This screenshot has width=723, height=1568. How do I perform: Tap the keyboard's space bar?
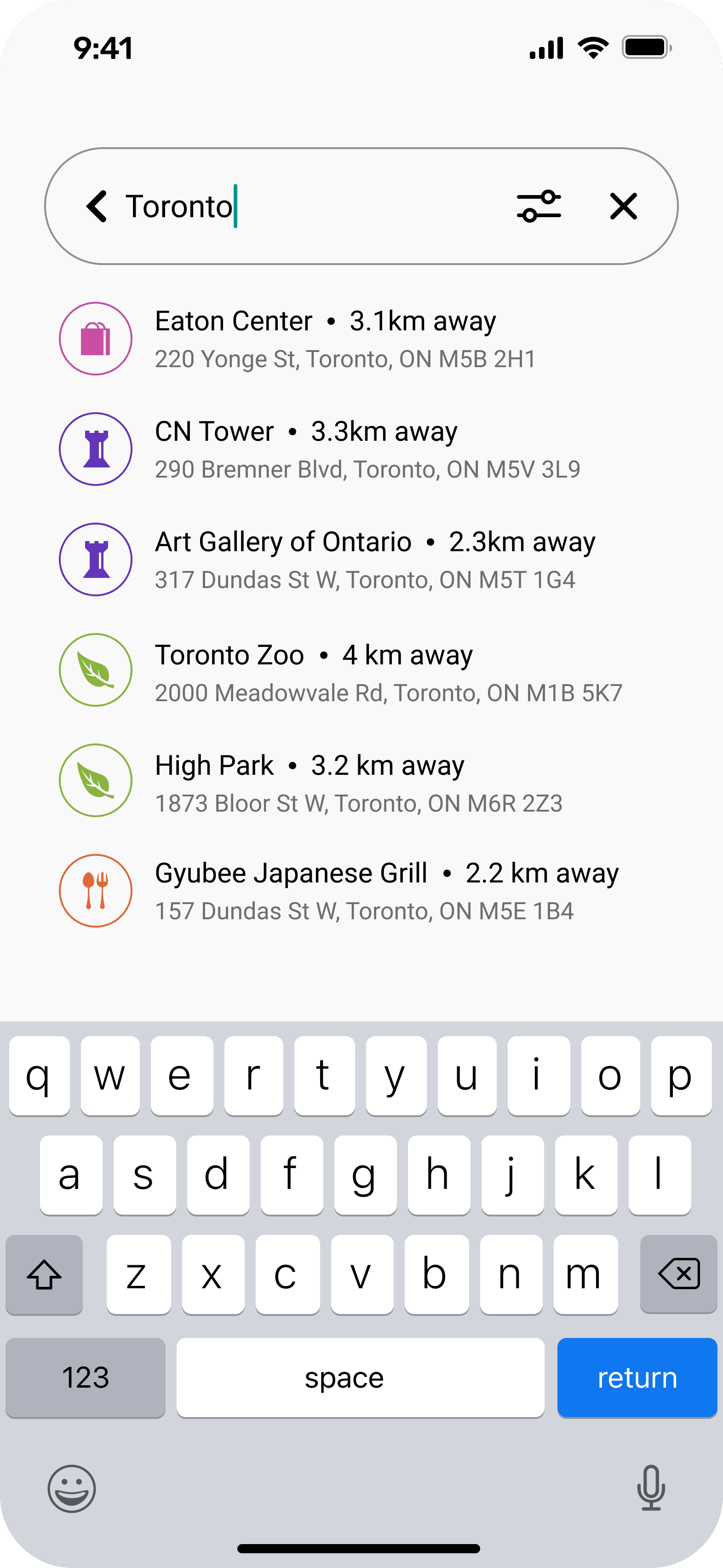360,1378
